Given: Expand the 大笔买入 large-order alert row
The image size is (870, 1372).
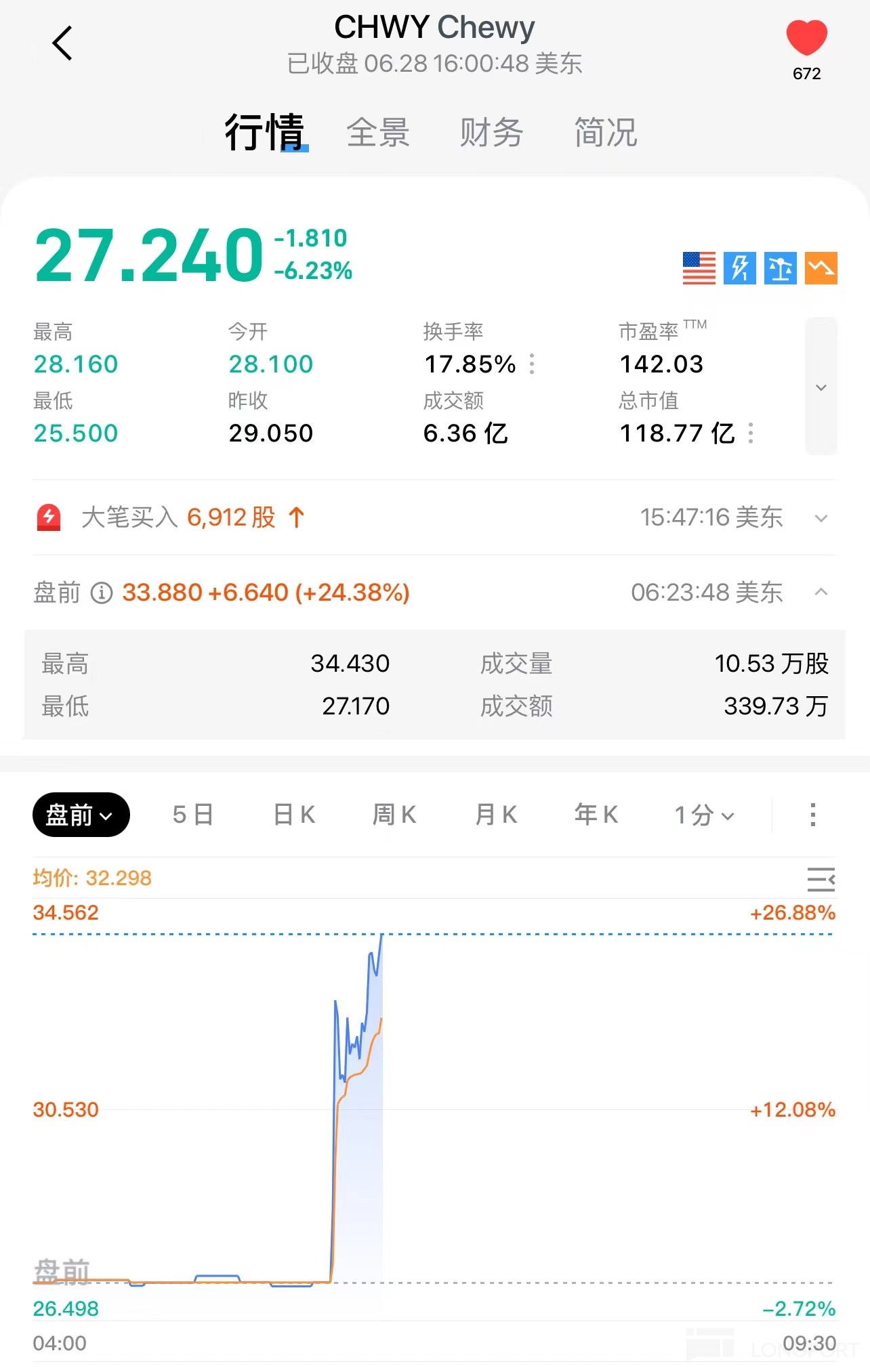Looking at the screenshot, I should [x=821, y=518].
